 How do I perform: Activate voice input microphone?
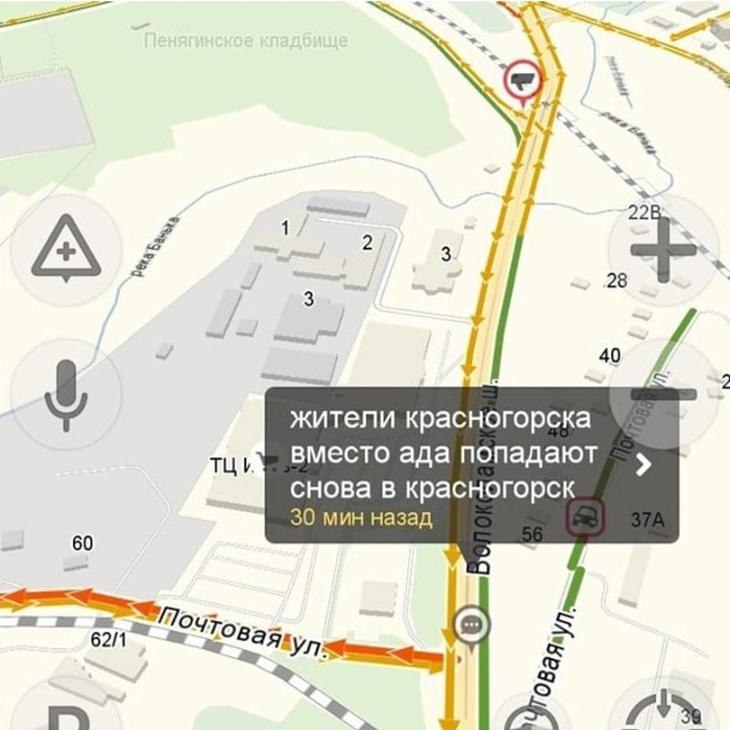66,394
